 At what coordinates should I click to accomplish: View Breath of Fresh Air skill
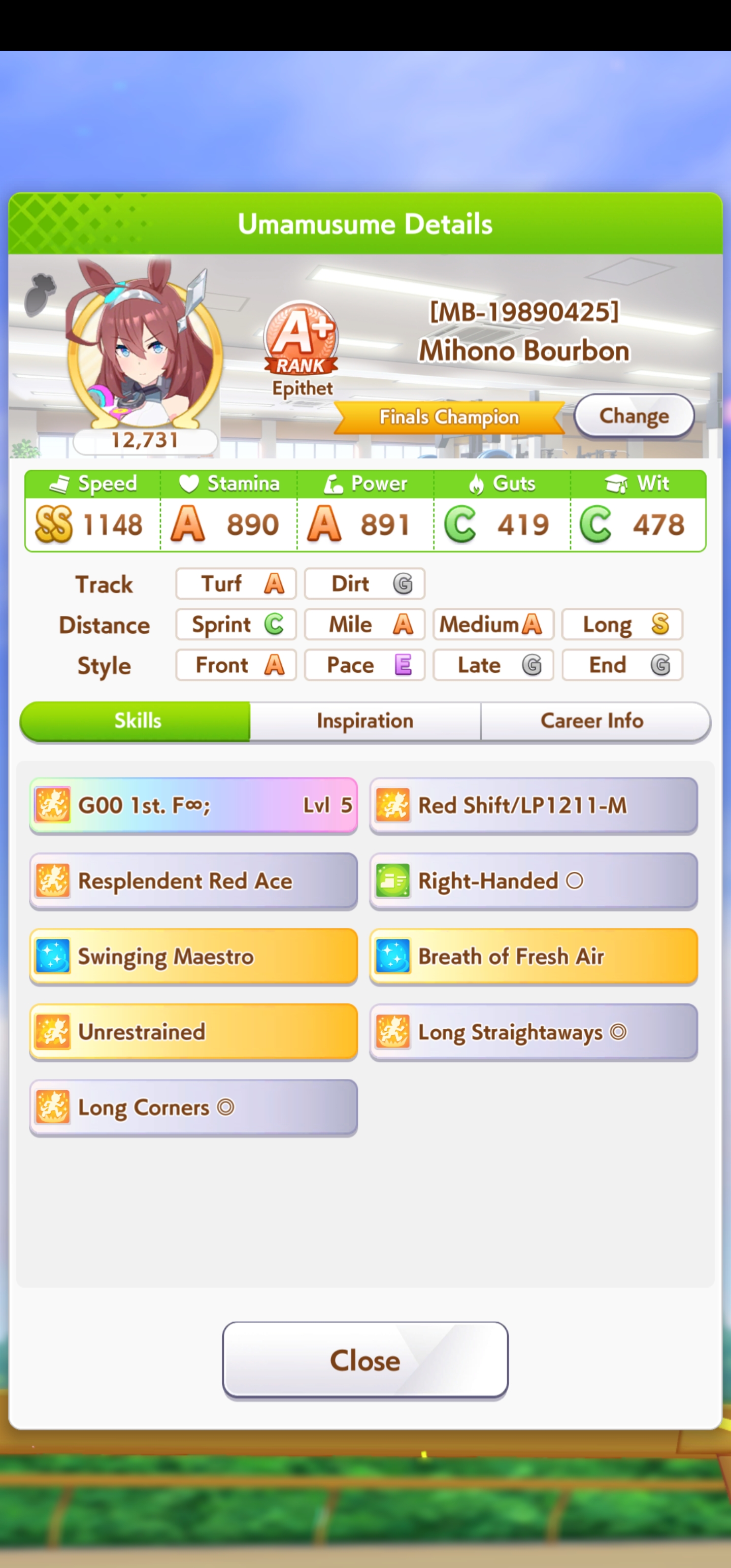(x=533, y=956)
